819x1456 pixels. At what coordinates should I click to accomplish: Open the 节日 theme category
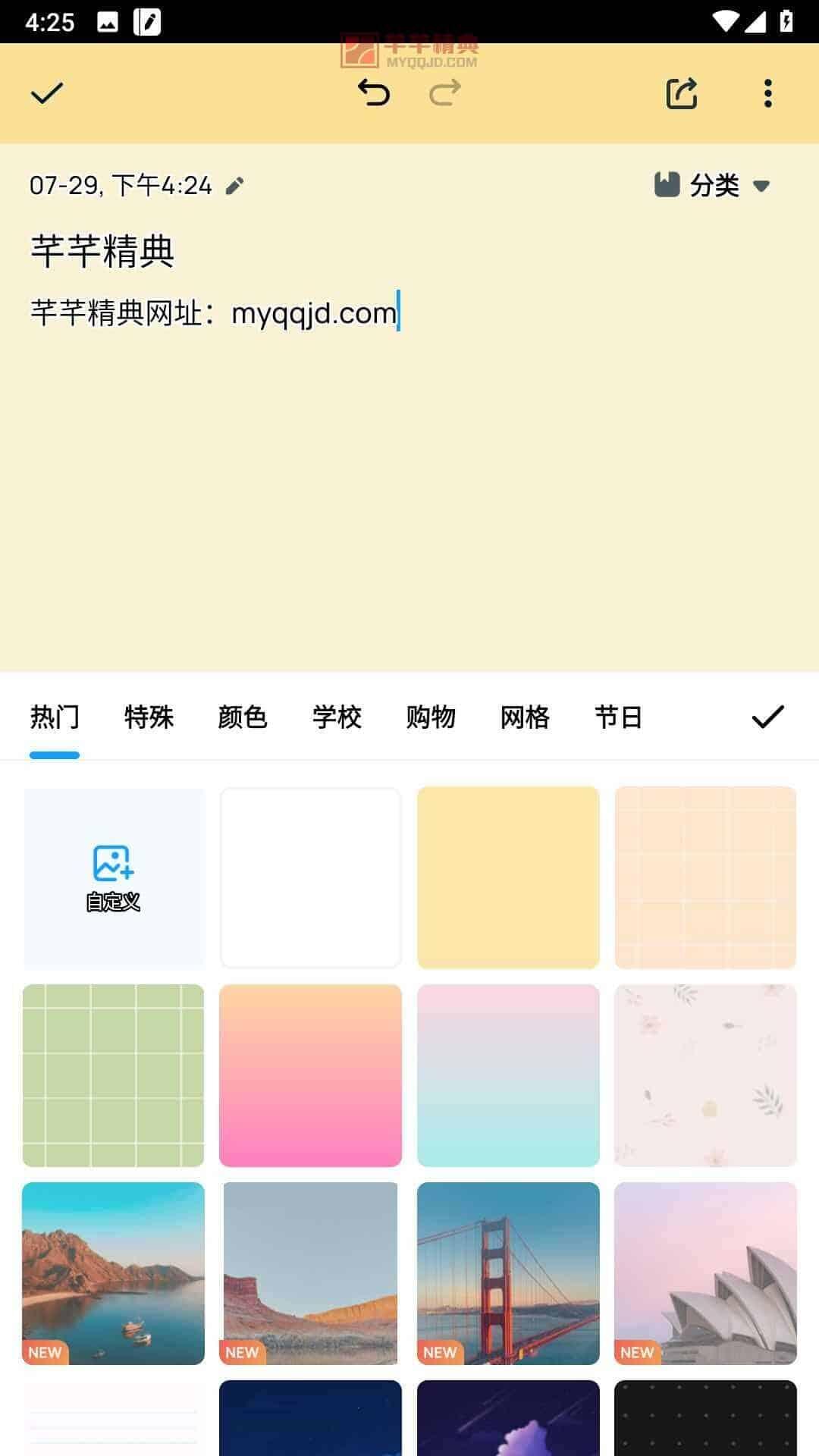[620, 716]
